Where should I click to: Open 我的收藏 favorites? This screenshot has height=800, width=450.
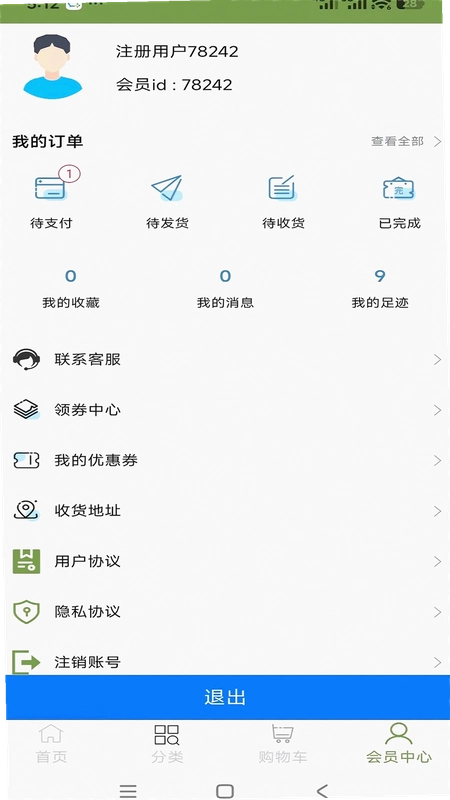pyautogui.click(x=71, y=289)
